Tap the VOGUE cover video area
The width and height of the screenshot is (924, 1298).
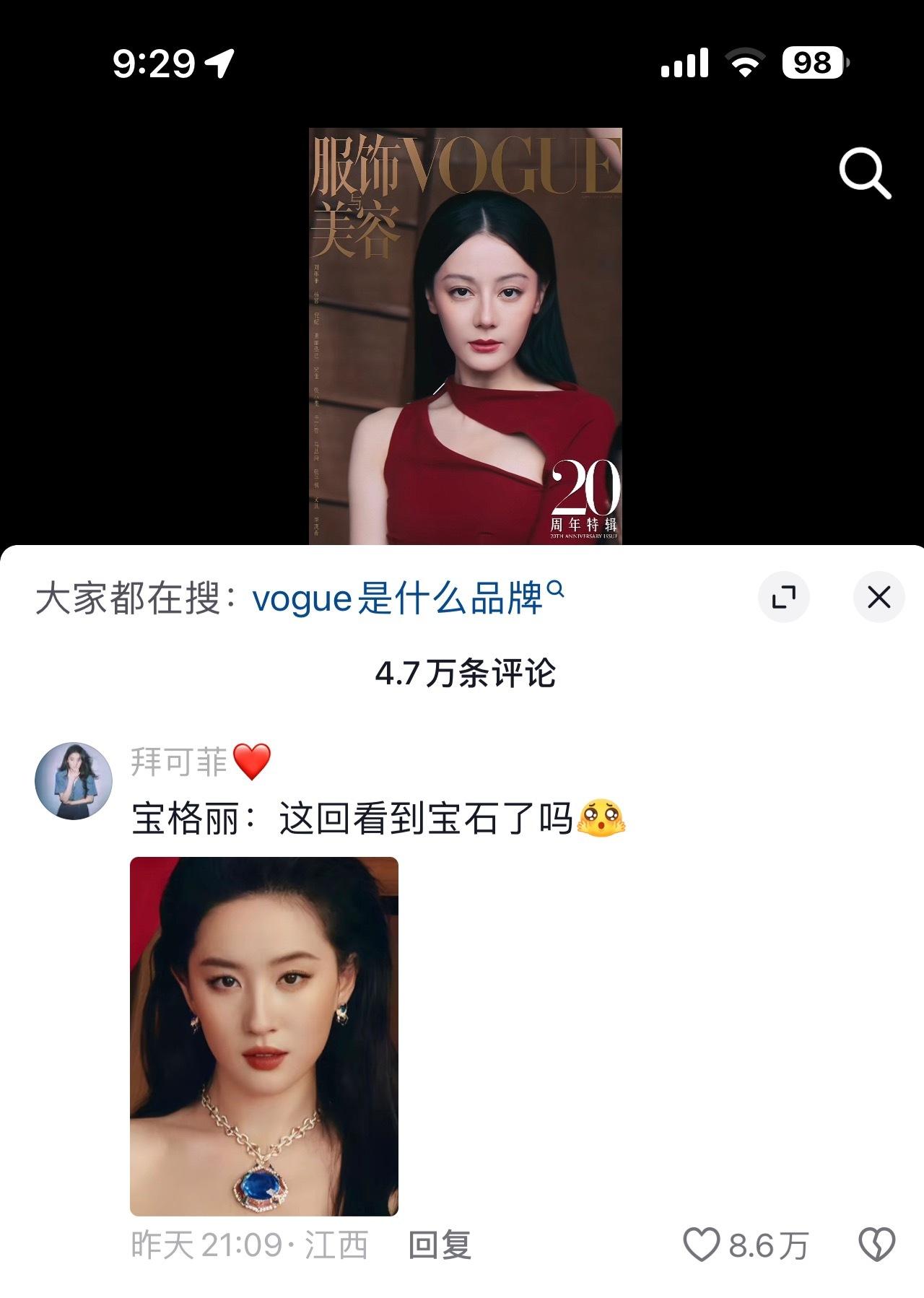click(x=465, y=336)
